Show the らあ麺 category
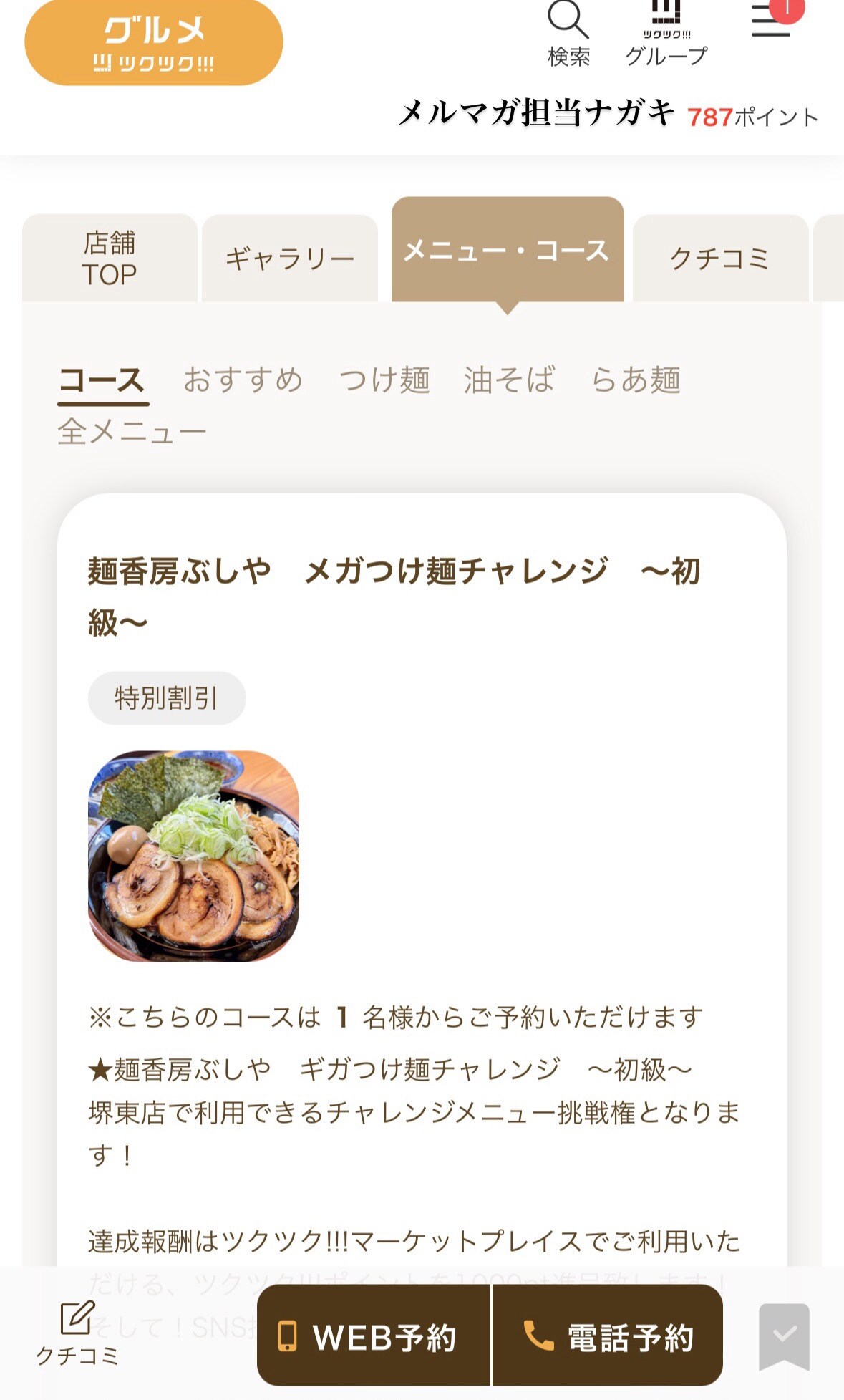 point(636,380)
